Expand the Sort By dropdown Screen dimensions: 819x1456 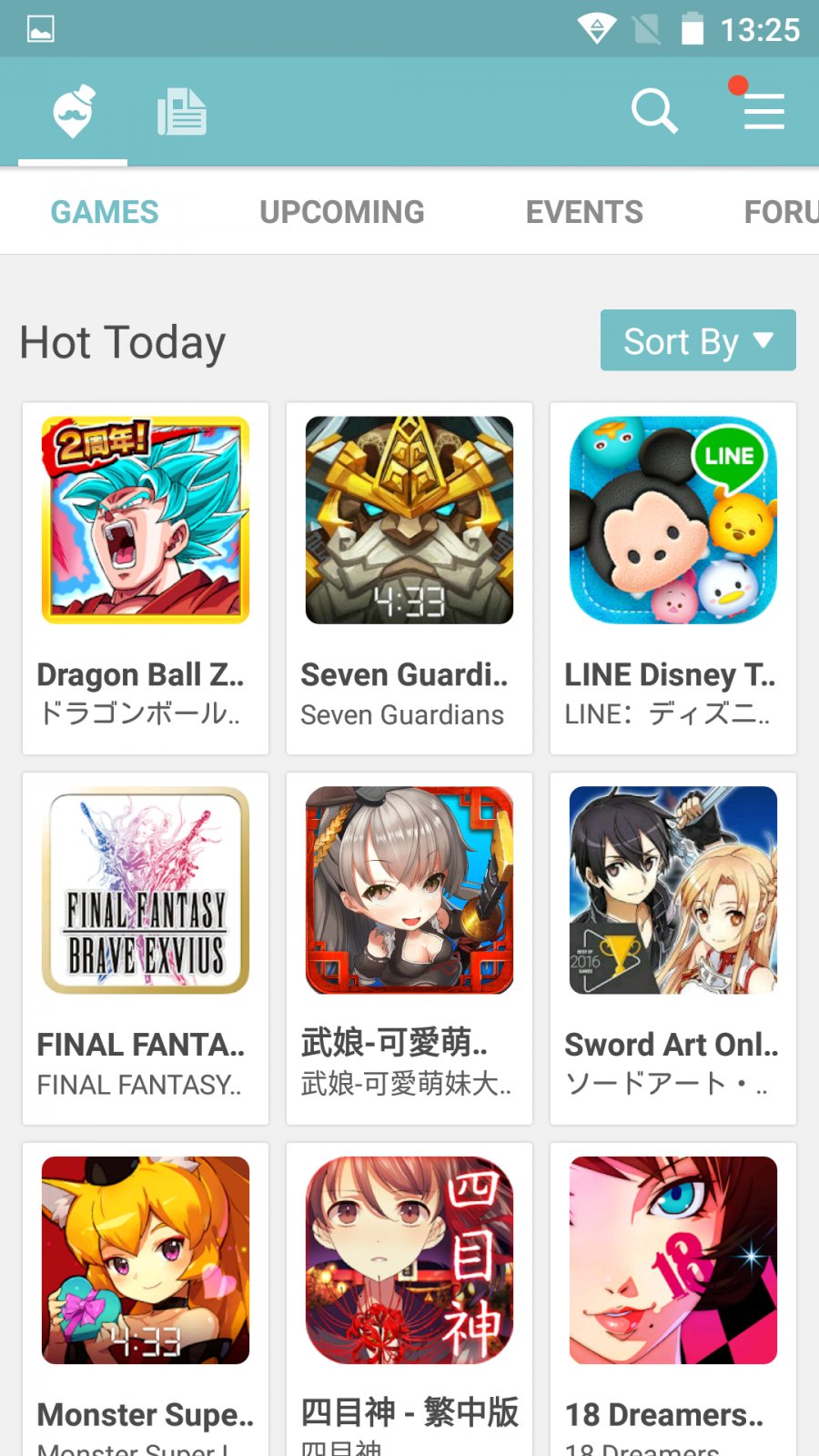pos(698,341)
